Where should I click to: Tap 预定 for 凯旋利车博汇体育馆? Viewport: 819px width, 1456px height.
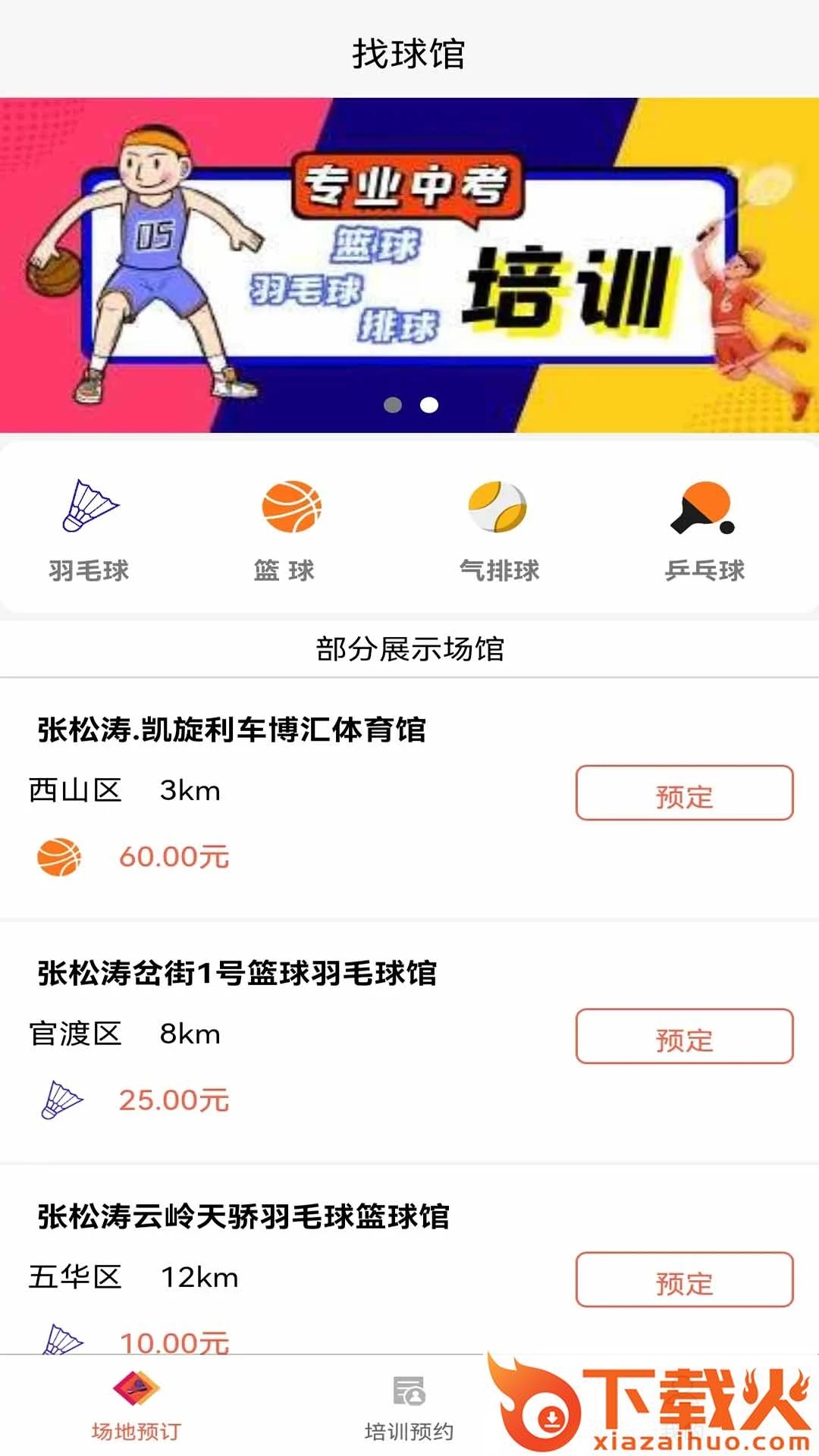(684, 793)
